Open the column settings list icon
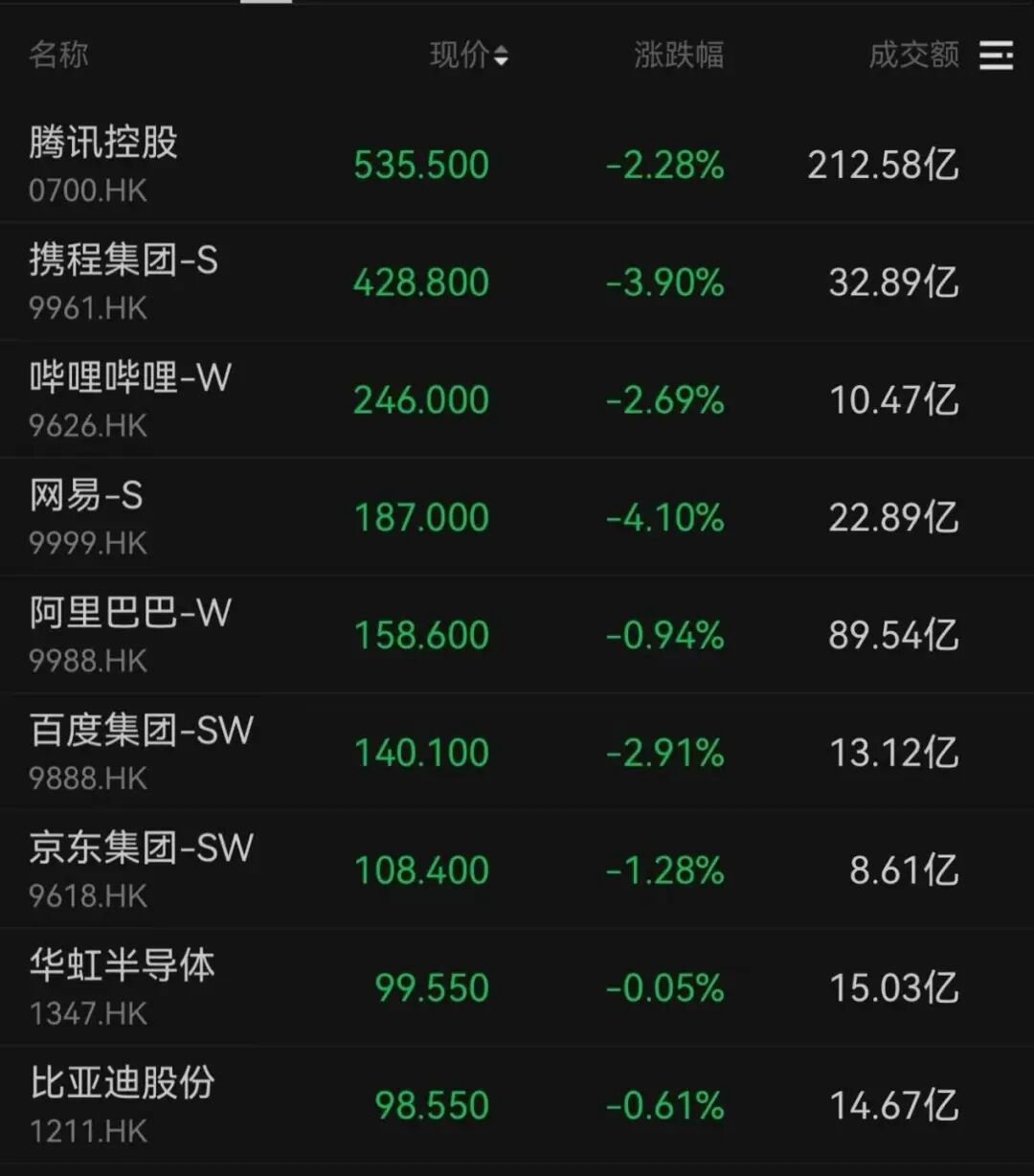This screenshot has height=1176, width=1034. click(x=996, y=56)
